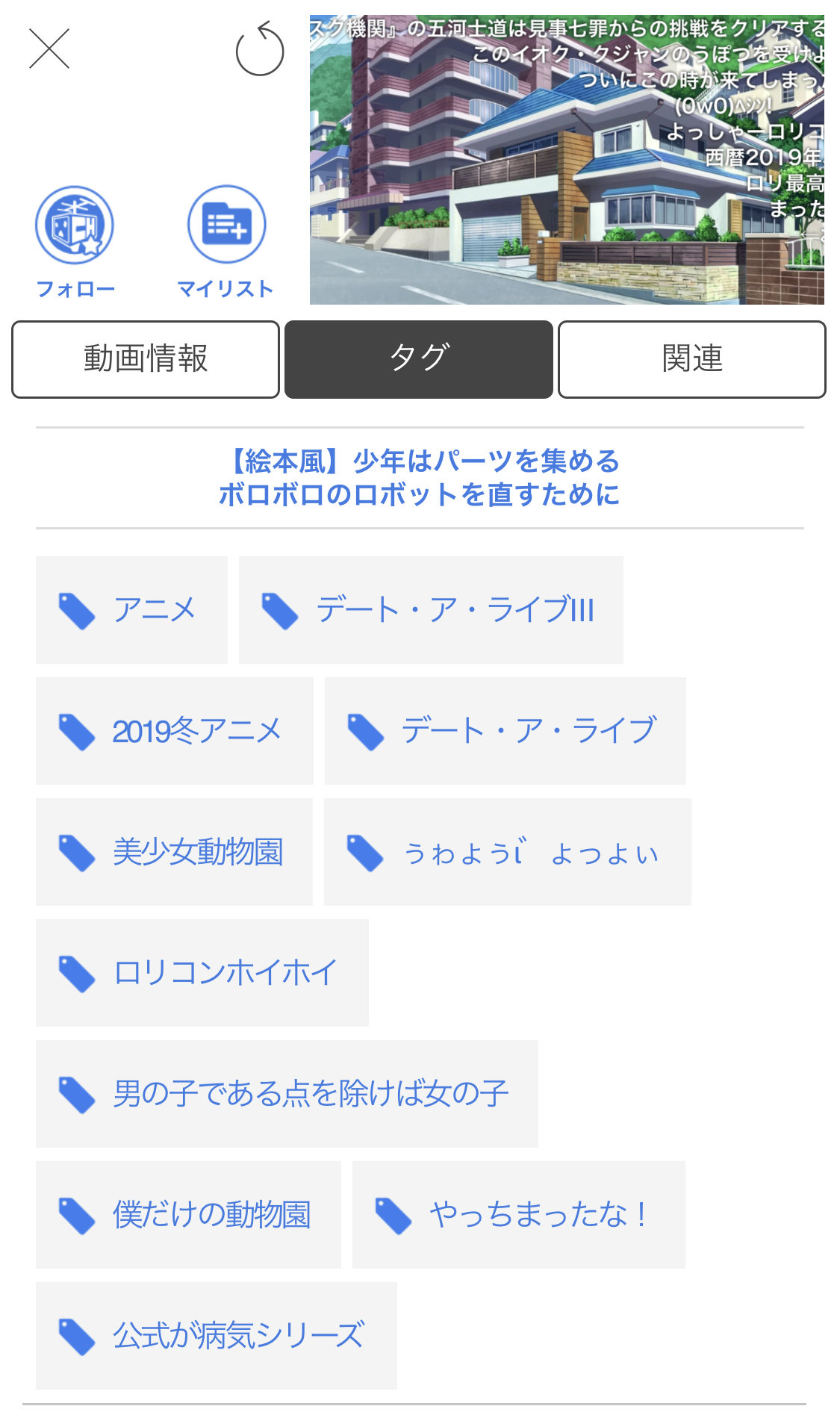Tap the やっちまったな！ tag

point(519,1215)
